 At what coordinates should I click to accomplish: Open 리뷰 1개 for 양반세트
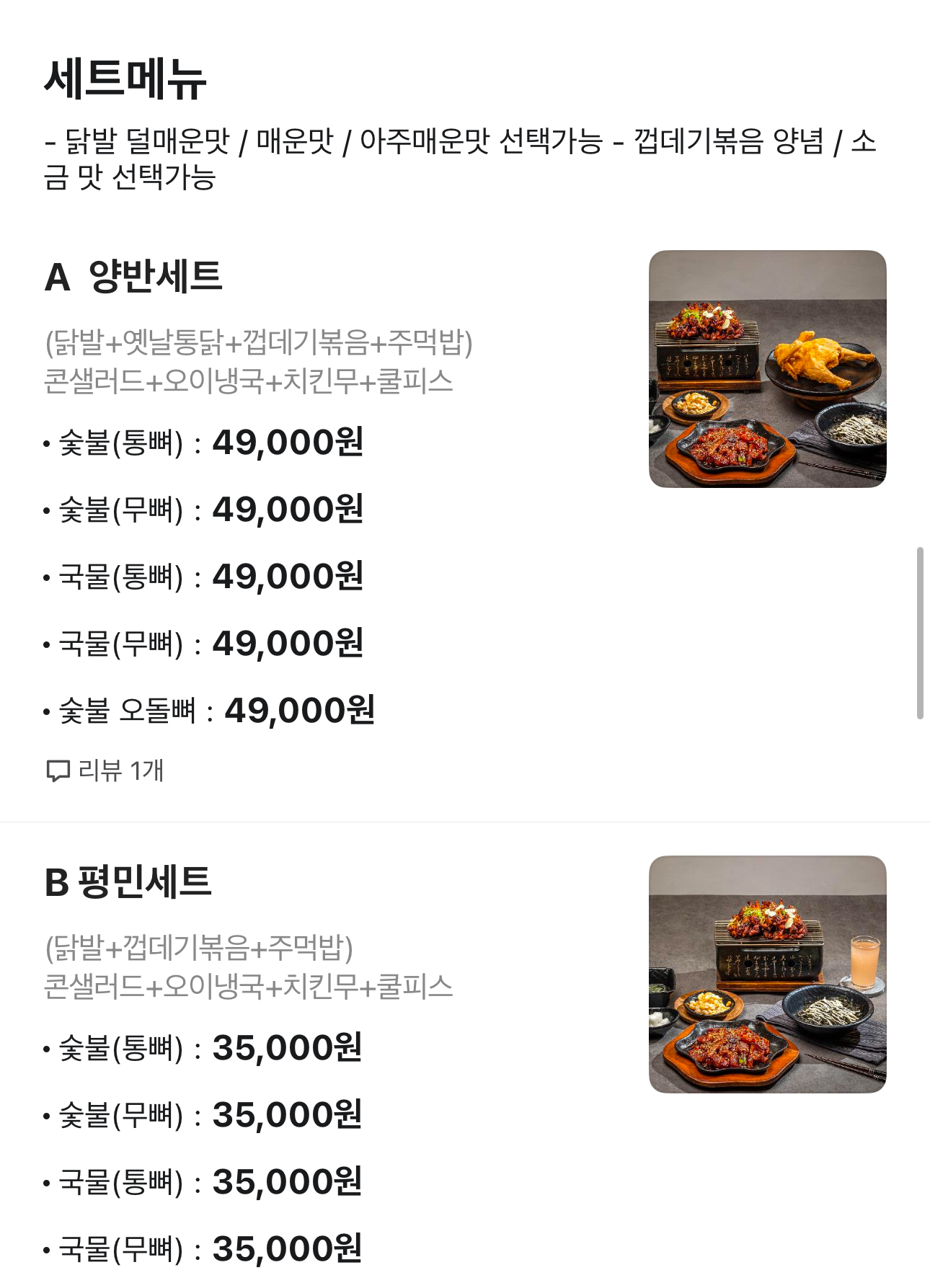105,770
